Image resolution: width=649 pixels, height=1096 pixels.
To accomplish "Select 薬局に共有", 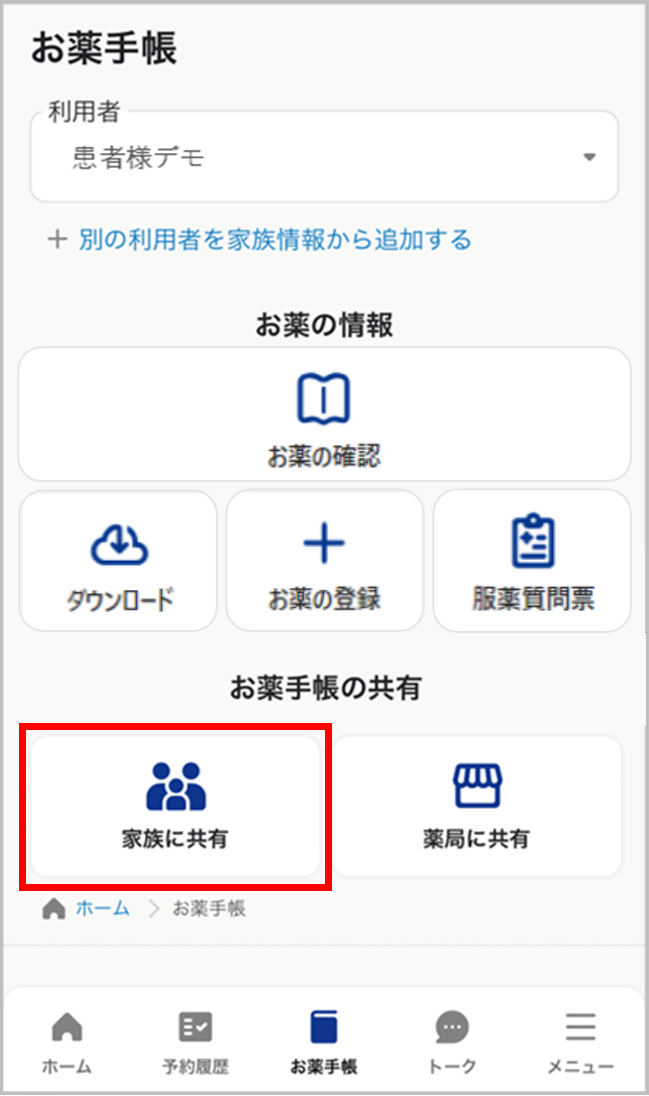I will pyautogui.click(x=476, y=806).
